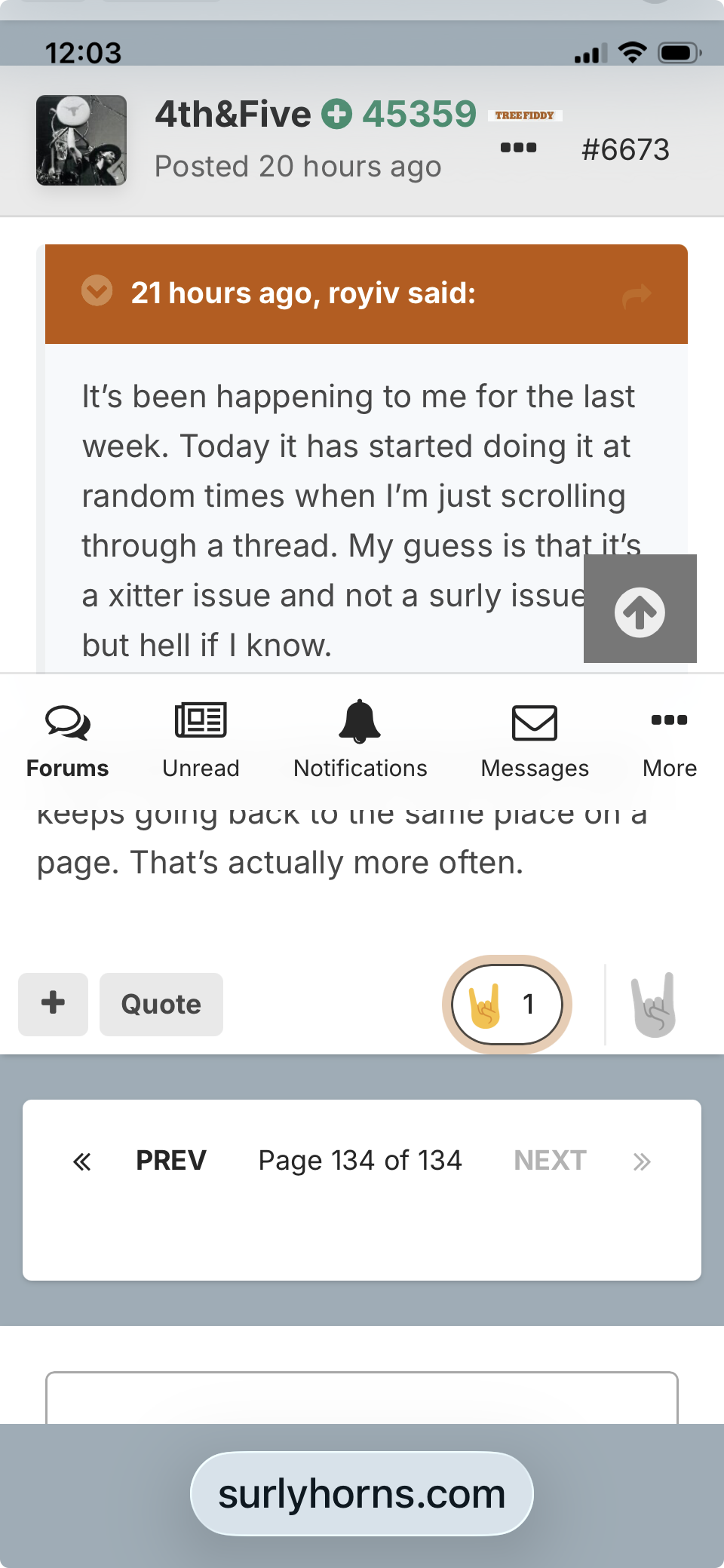Open 4th&Five's profile avatar
724x1568 pixels.
click(81, 140)
